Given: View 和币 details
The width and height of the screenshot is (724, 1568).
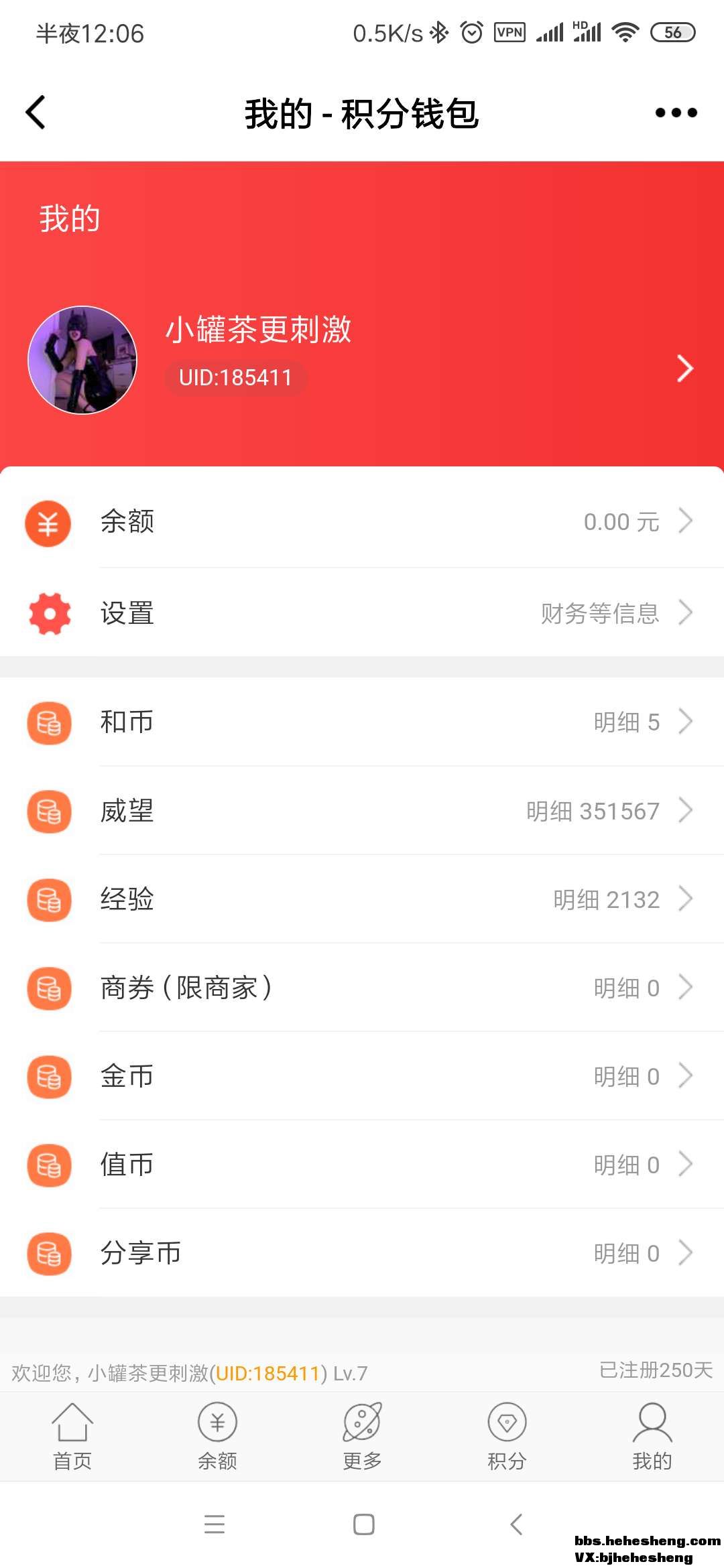Looking at the screenshot, I should [x=362, y=722].
